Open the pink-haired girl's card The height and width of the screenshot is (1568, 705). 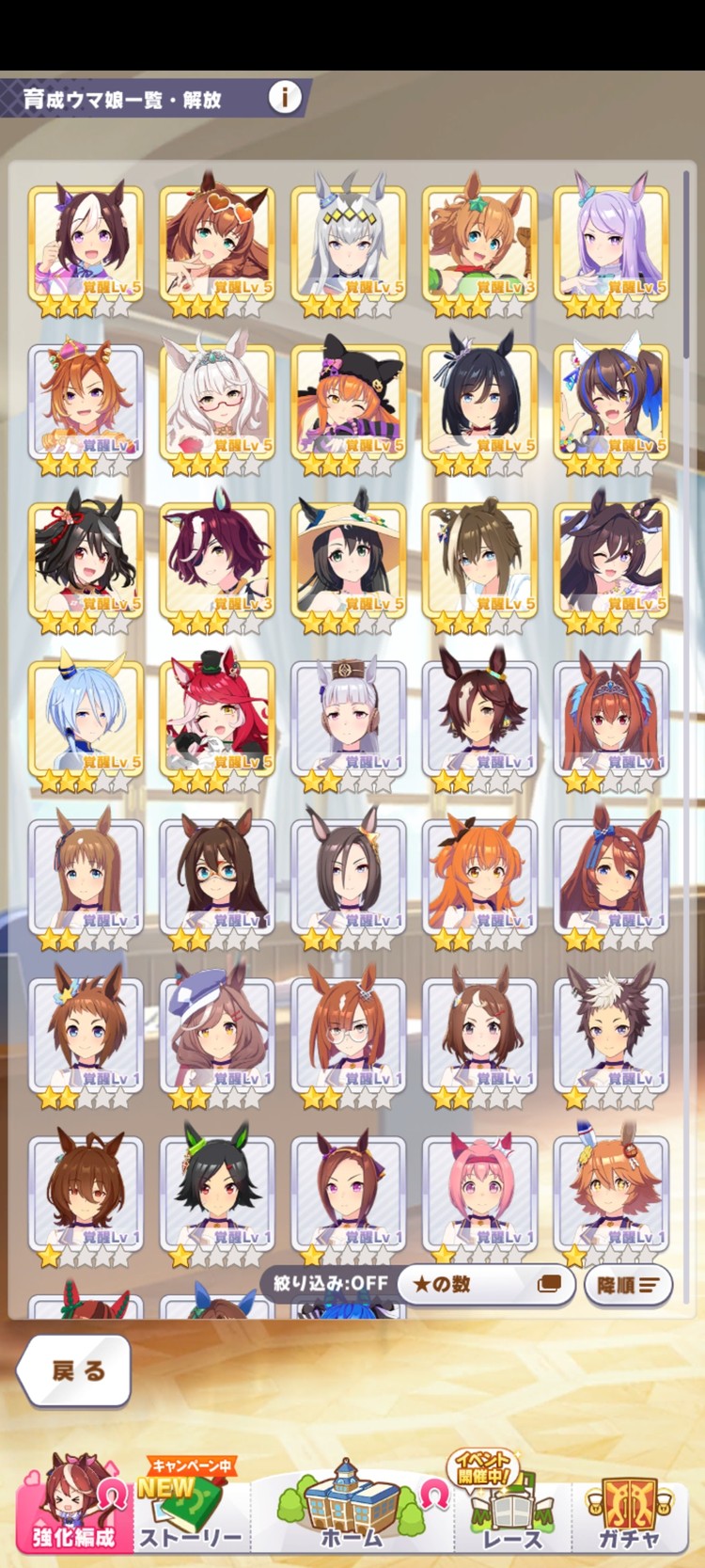click(480, 1195)
